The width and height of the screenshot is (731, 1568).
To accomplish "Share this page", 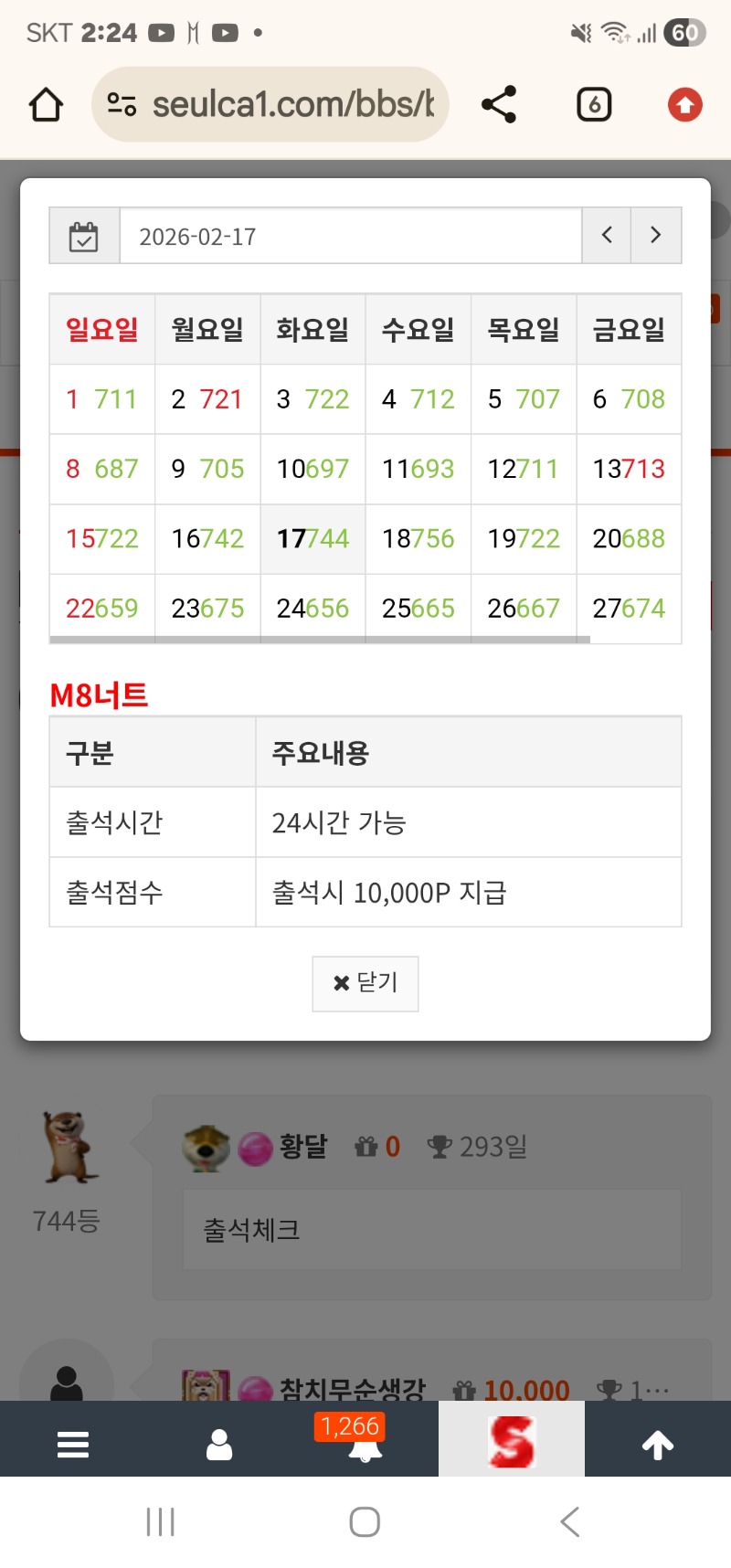I will click(499, 105).
